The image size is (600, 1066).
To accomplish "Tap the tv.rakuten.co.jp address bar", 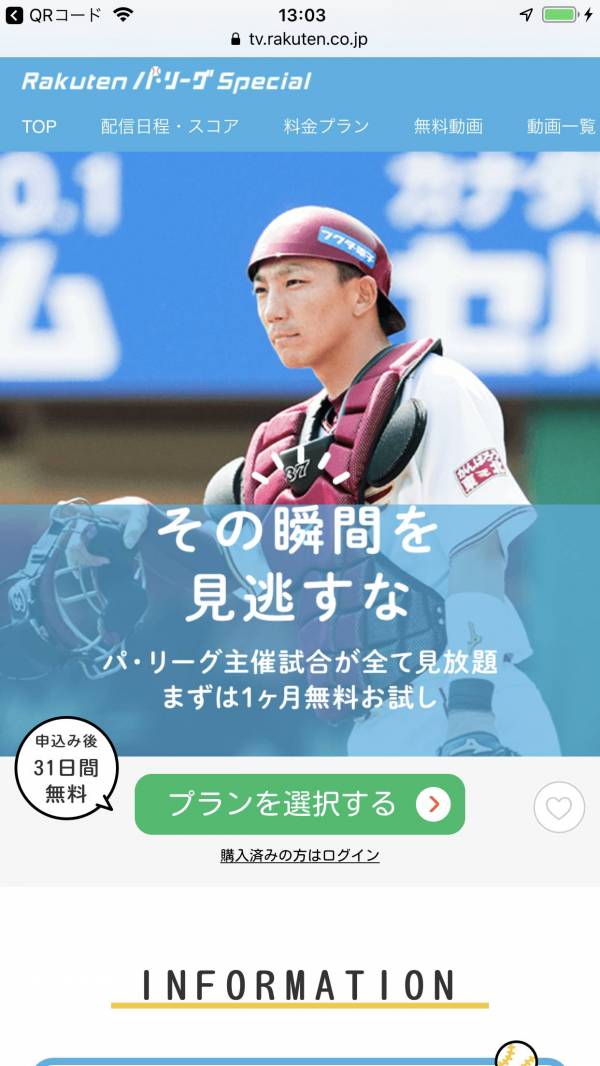I will coord(300,40).
